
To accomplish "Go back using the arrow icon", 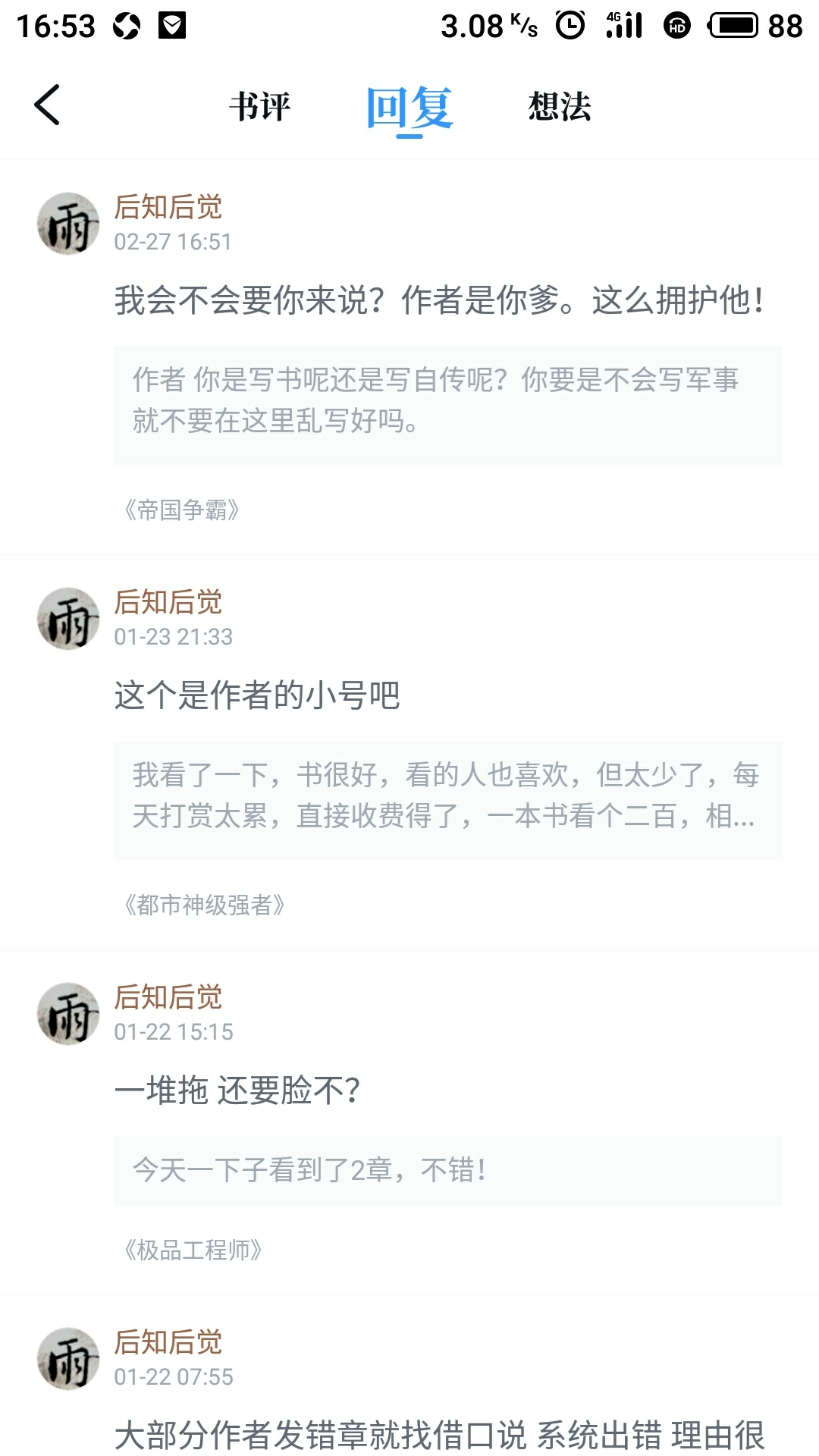I will (x=47, y=105).
